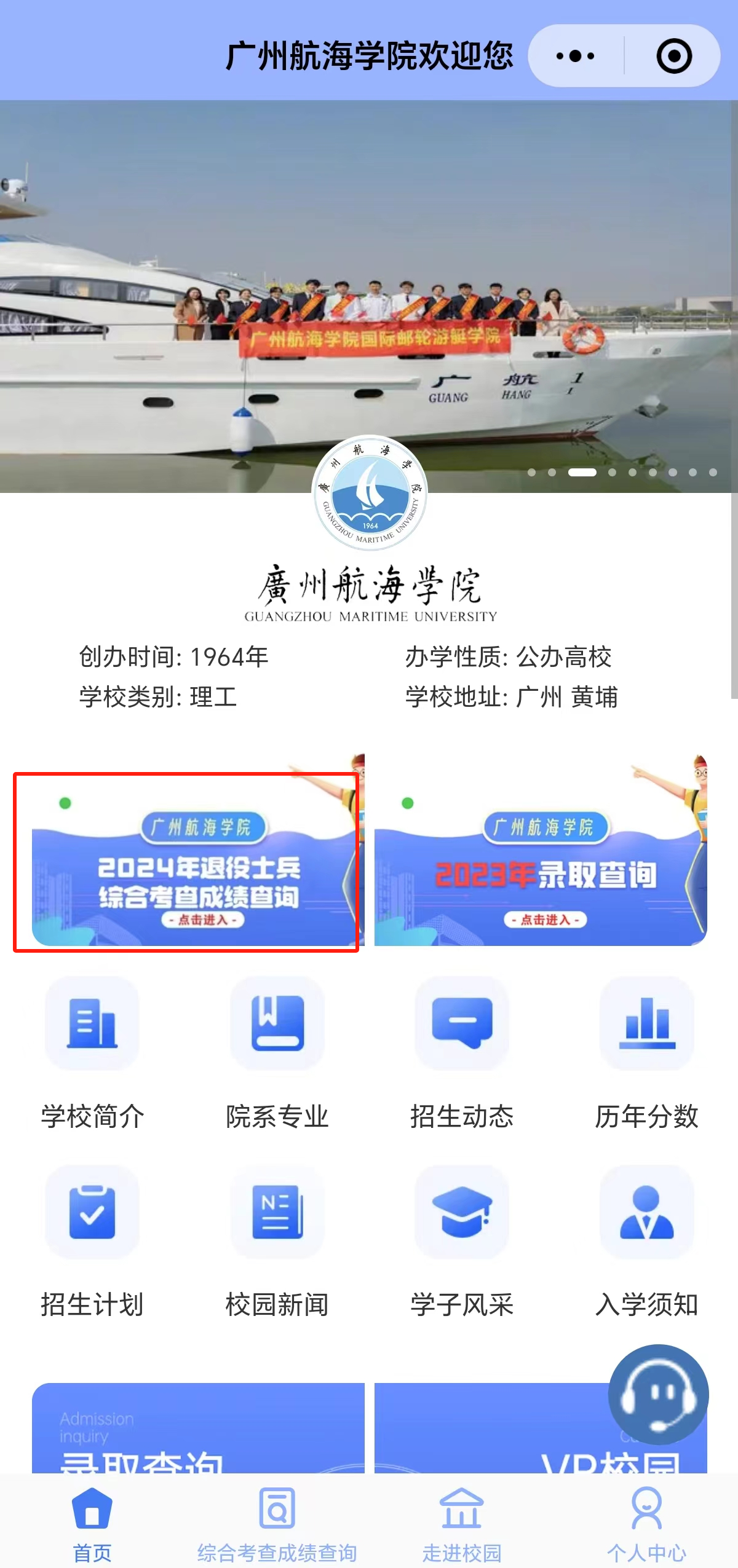
Task: Open the VR校园 card
Action: [492, 1432]
